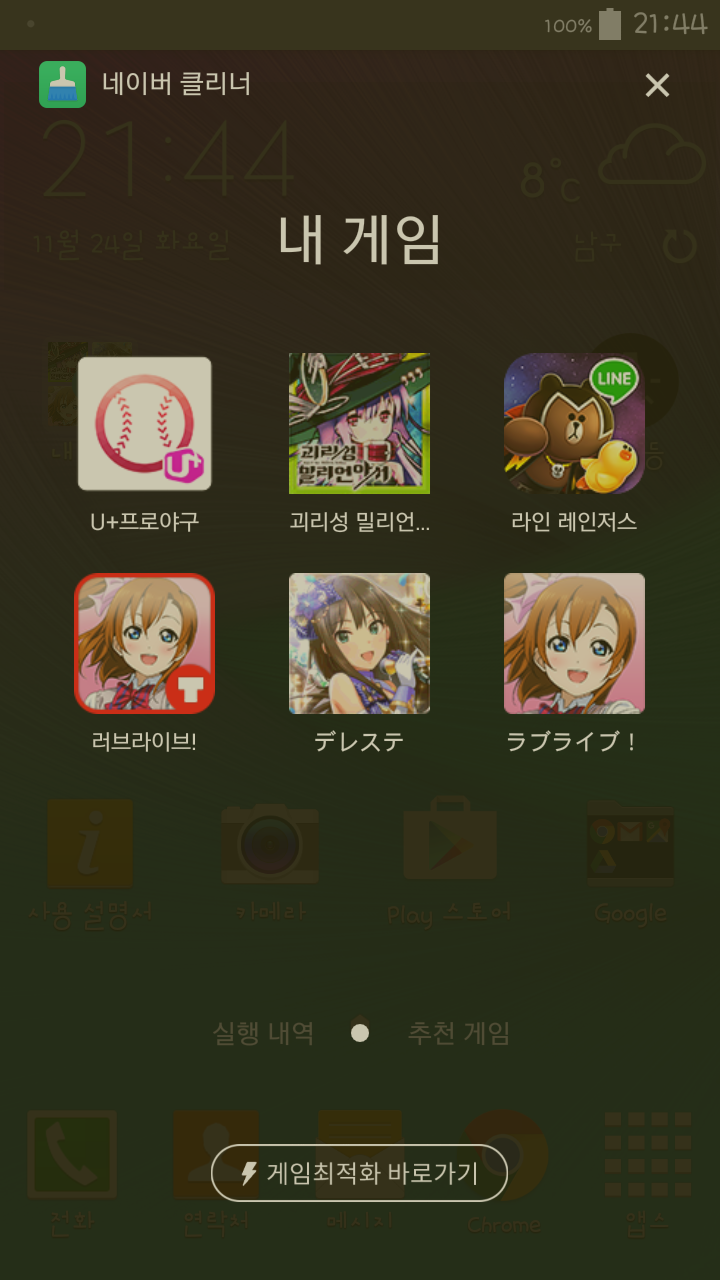Close the Naver Cleaner game overlay

pos(657,86)
